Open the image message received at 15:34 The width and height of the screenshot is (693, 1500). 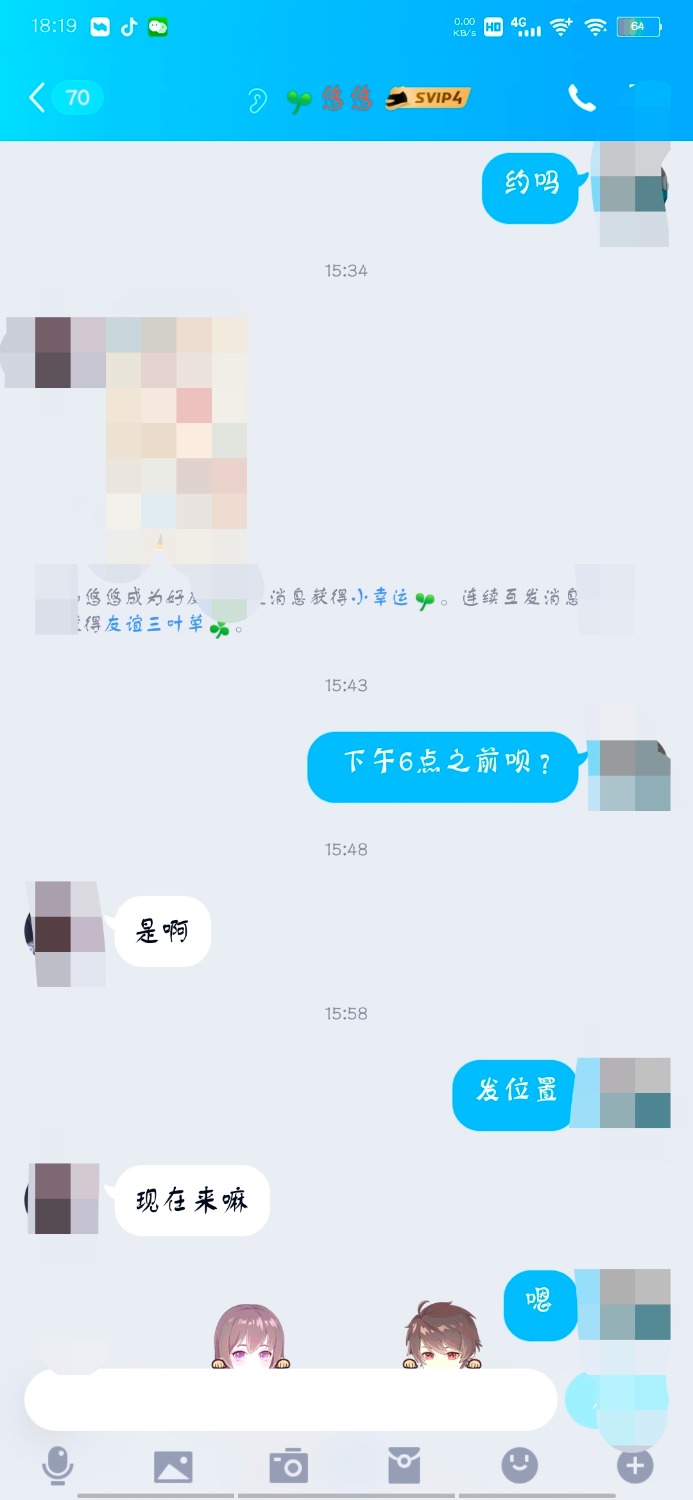175,440
